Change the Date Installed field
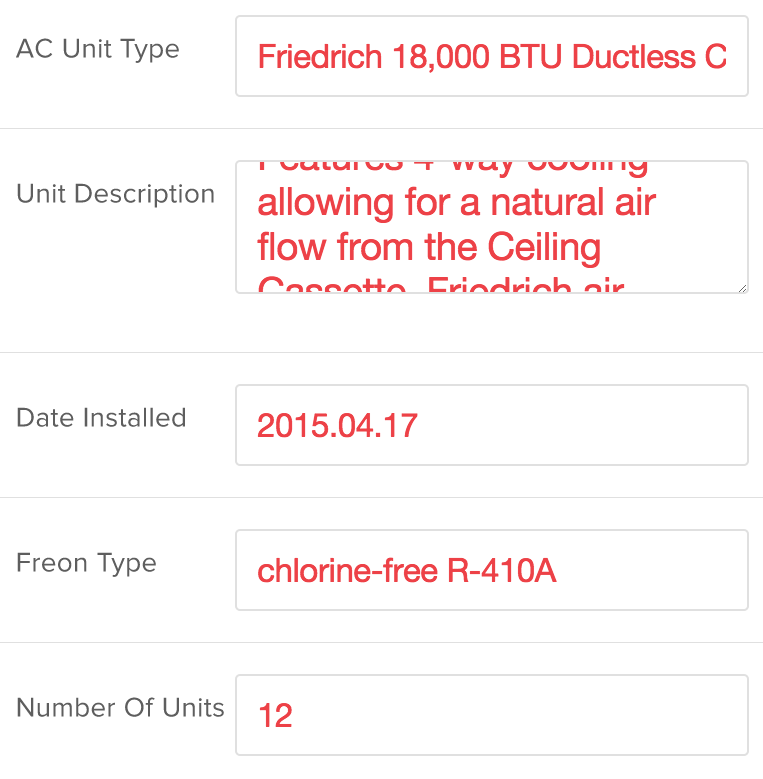The height and width of the screenshot is (779, 763). pos(491,425)
